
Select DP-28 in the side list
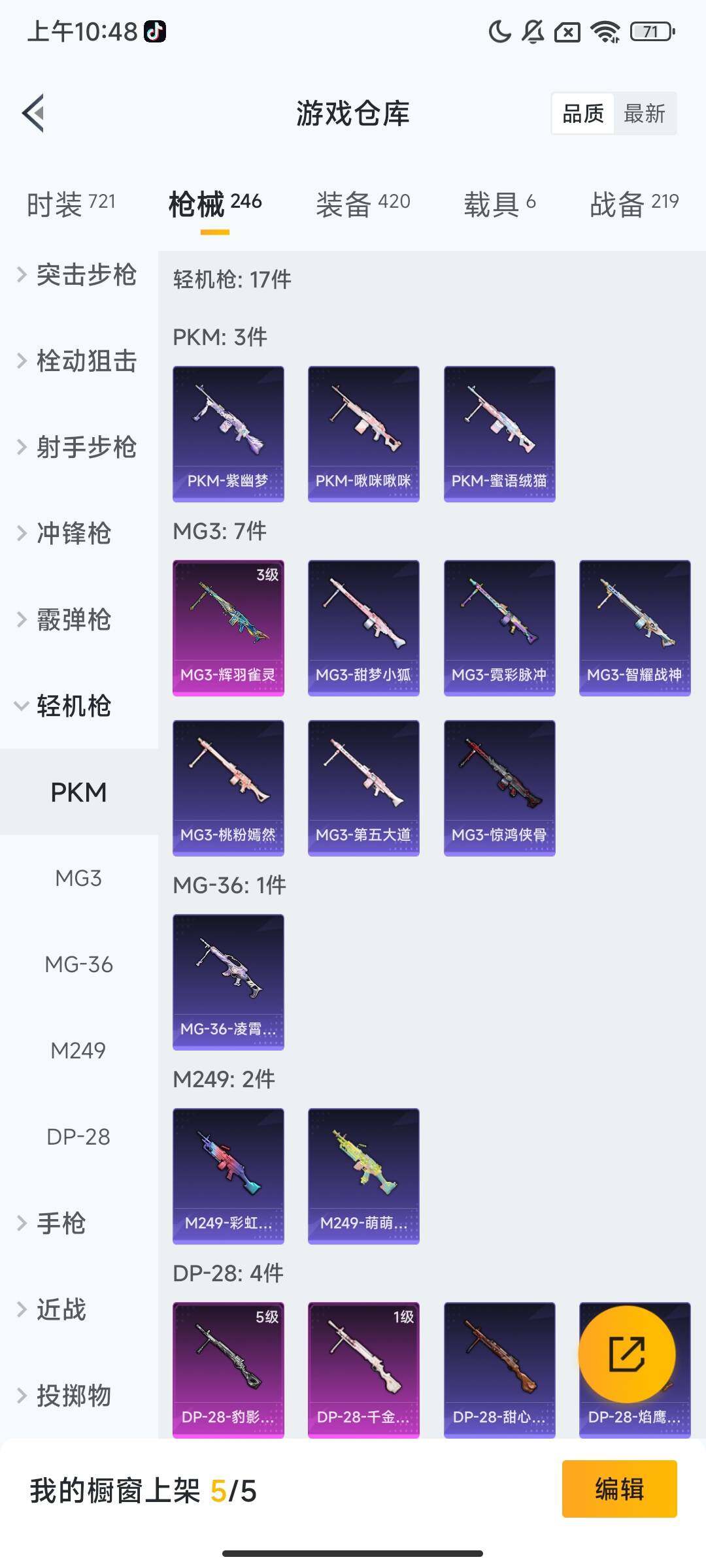[78, 1137]
